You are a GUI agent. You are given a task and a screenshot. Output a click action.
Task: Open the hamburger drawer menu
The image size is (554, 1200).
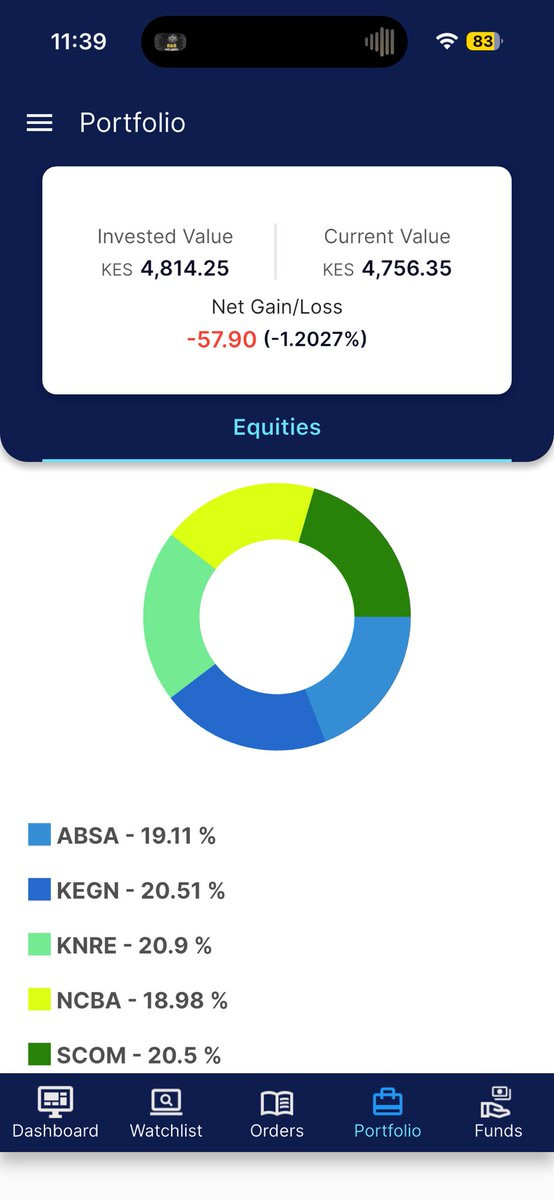[39, 123]
